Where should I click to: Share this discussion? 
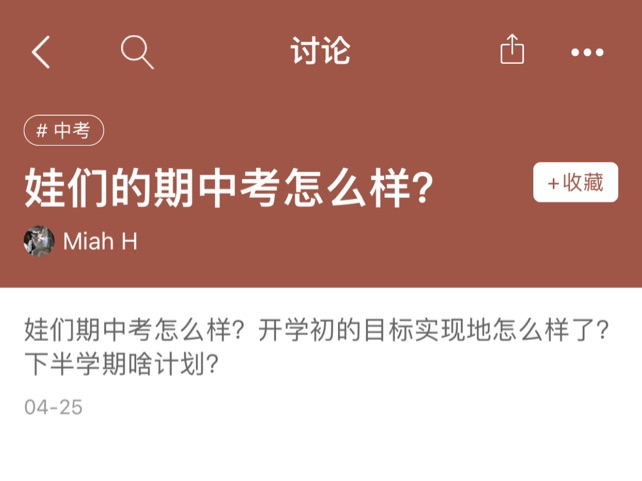tap(511, 50)
